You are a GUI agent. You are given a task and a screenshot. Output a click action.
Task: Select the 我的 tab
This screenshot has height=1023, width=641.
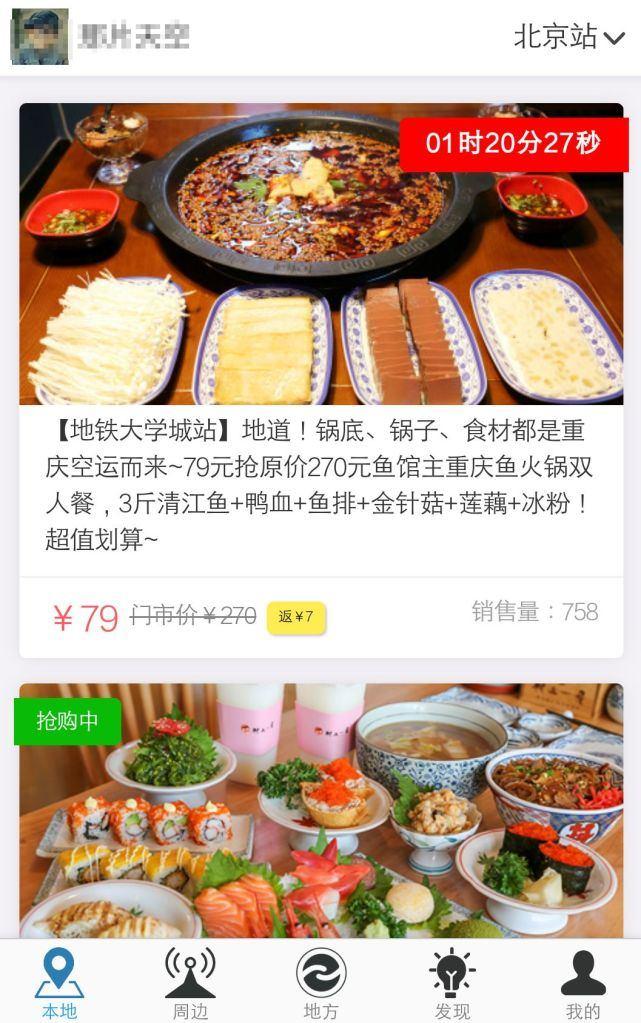pos(583,983)
